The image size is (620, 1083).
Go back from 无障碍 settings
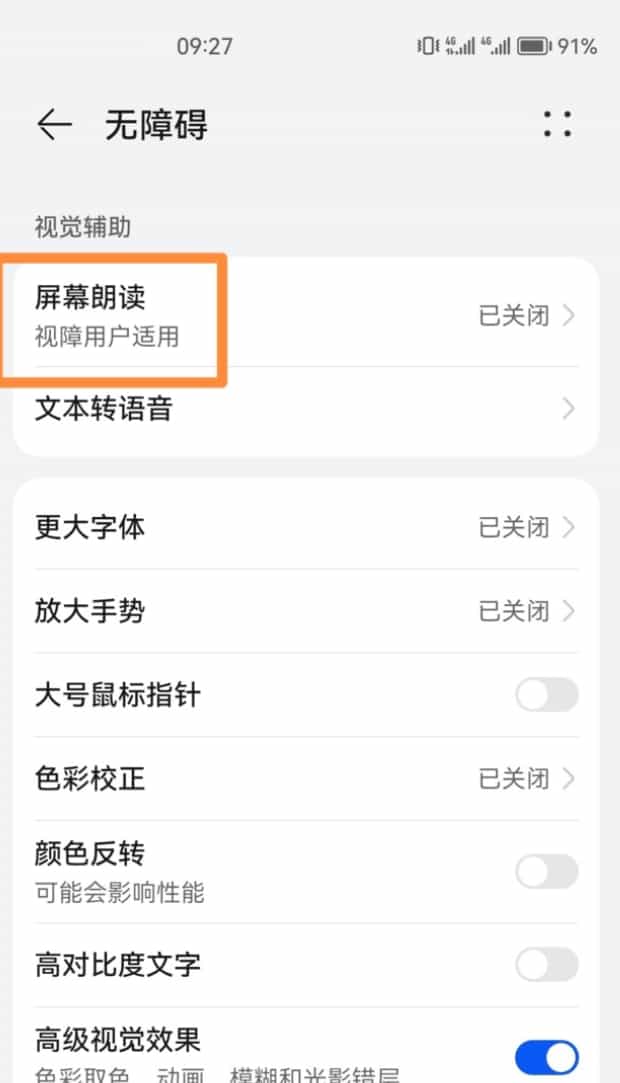[55, 125]
